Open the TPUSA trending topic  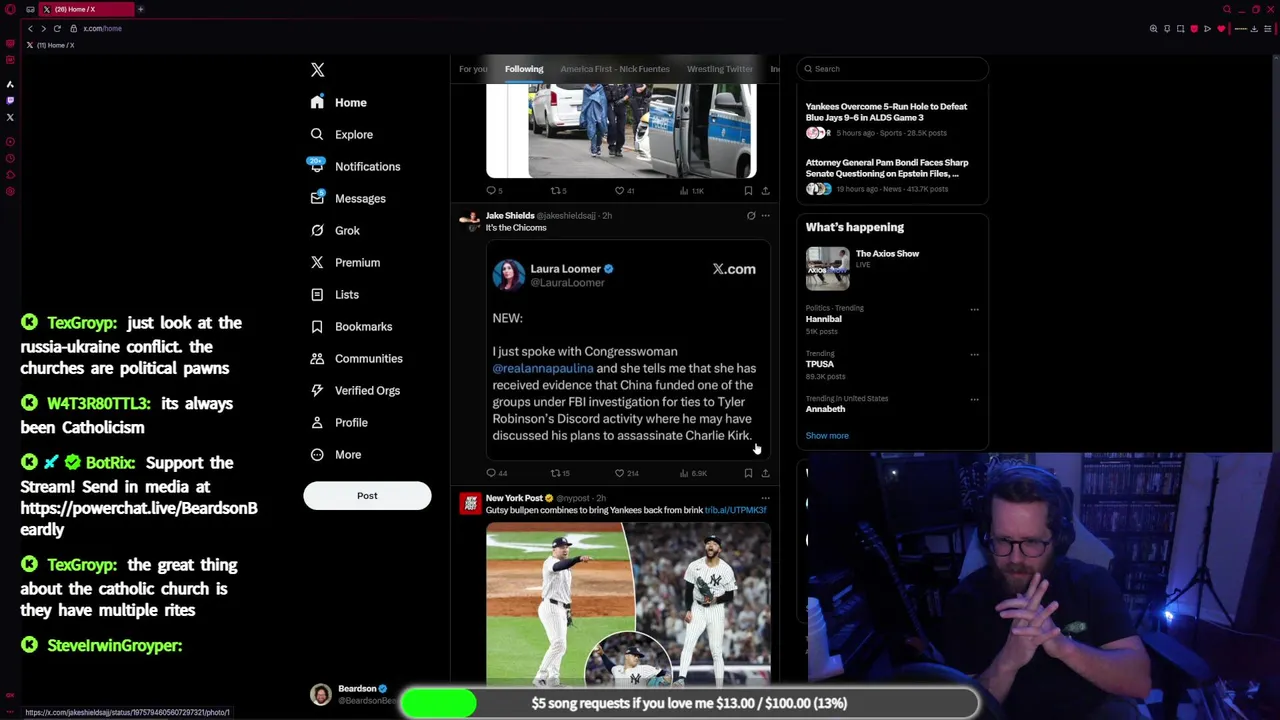click(x=820, y=364)
